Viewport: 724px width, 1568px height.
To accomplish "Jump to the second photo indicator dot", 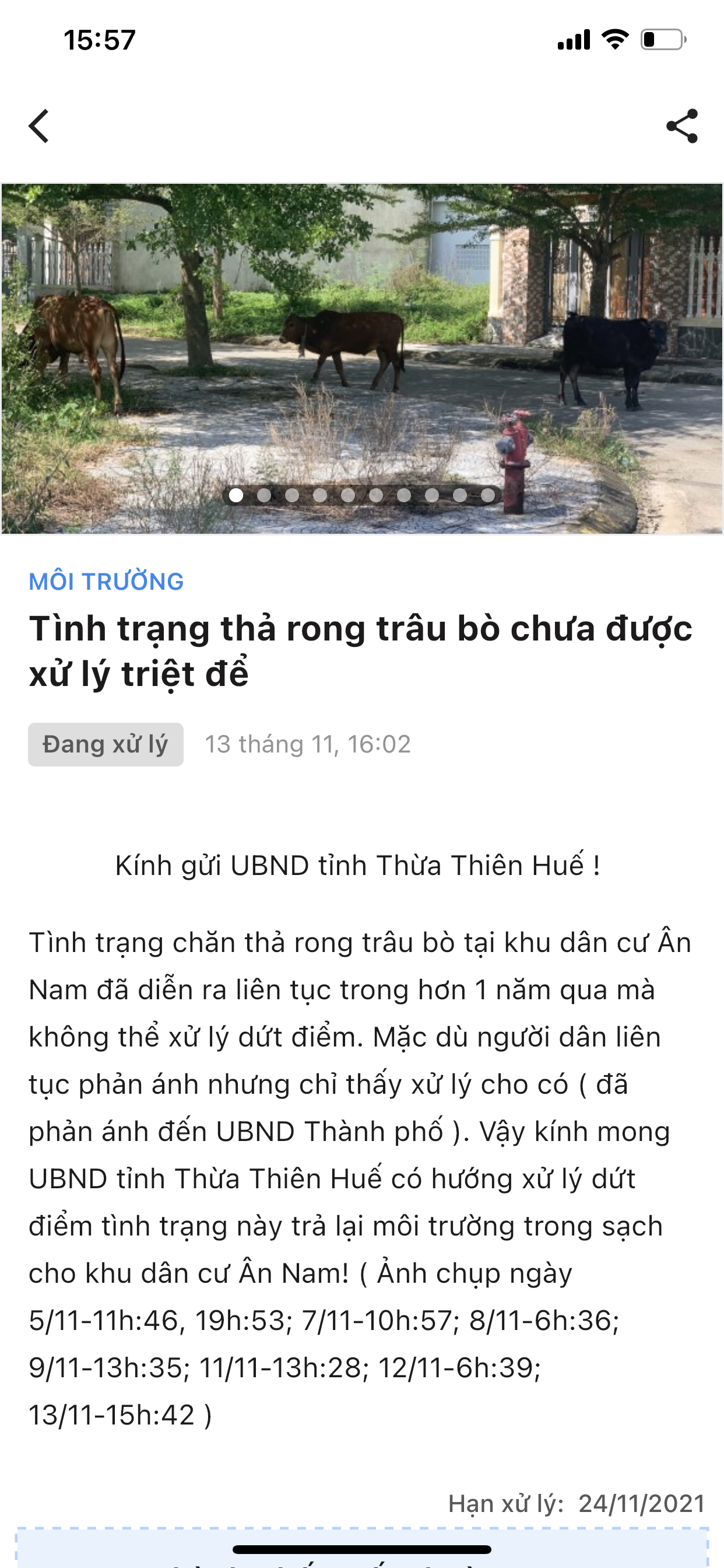I will click(x=264, y=495).
